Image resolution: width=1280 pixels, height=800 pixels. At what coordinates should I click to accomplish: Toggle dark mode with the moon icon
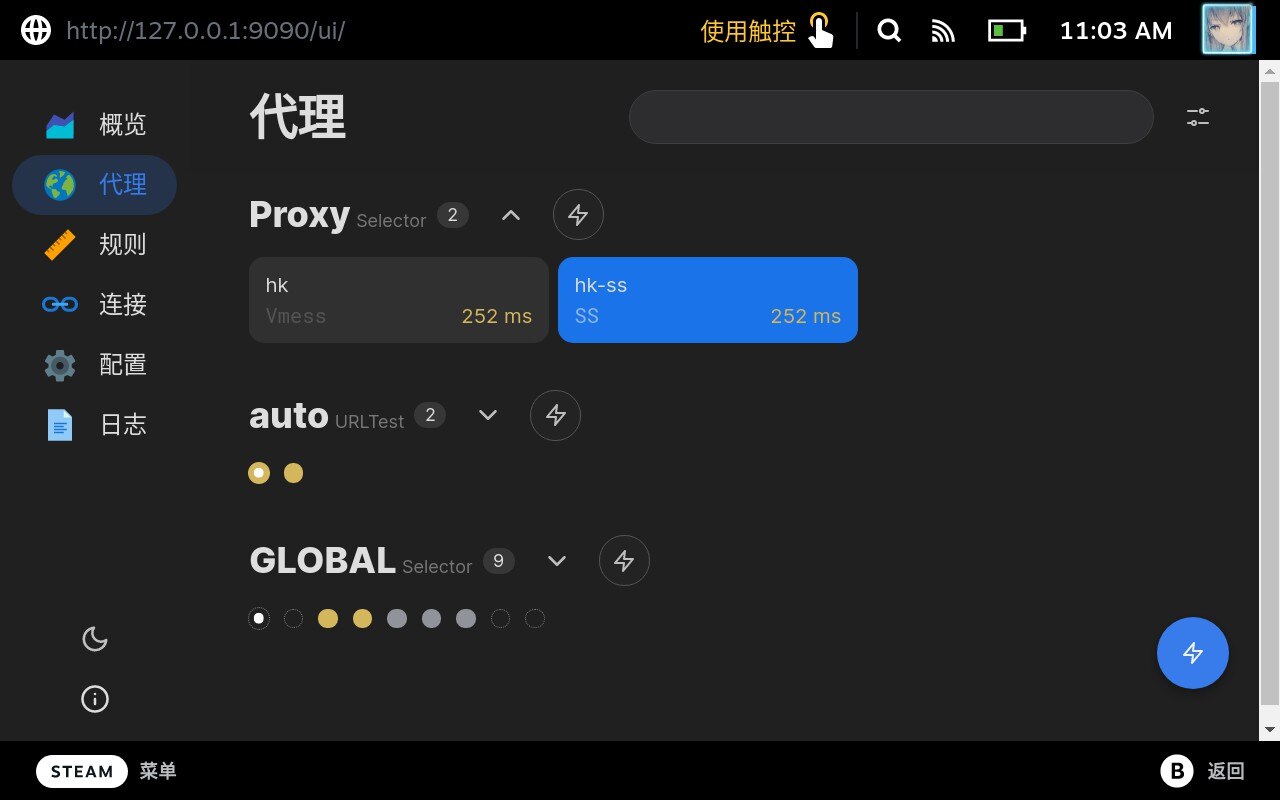coord(95,639)
